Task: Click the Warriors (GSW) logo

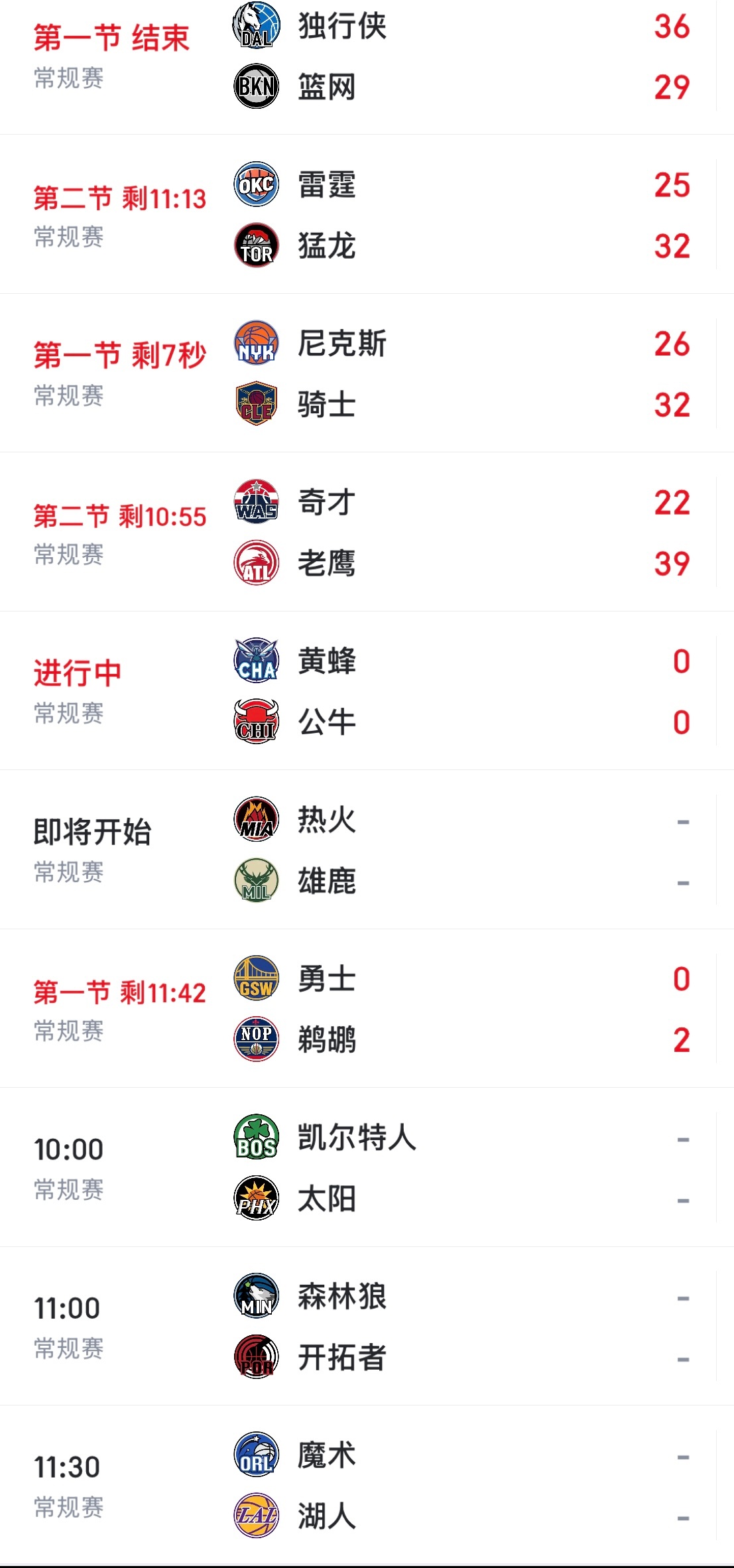Action: [255, 982]
